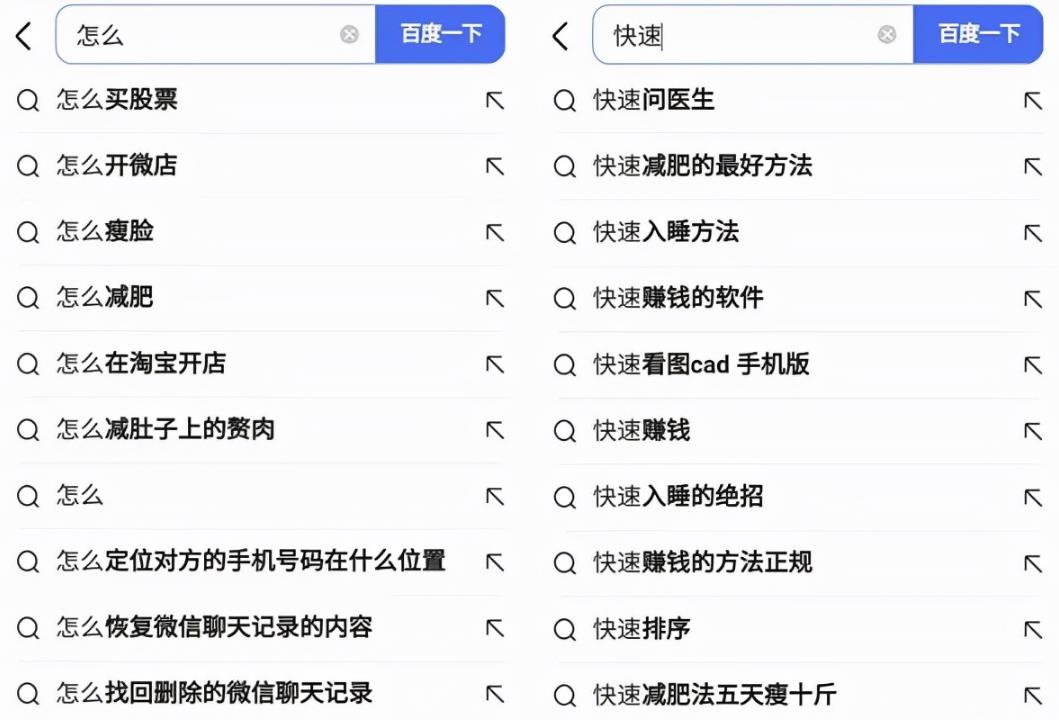This screenshot has height=720, width=1059.
Task: Tap back arrow beside the 怎么 search box
Action: [24, 36]
